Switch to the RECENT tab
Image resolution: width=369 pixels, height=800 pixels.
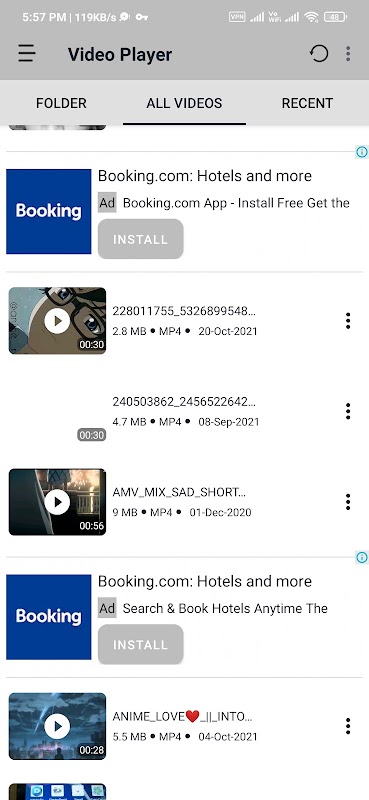pyautogui.click(x=307, y=103)
